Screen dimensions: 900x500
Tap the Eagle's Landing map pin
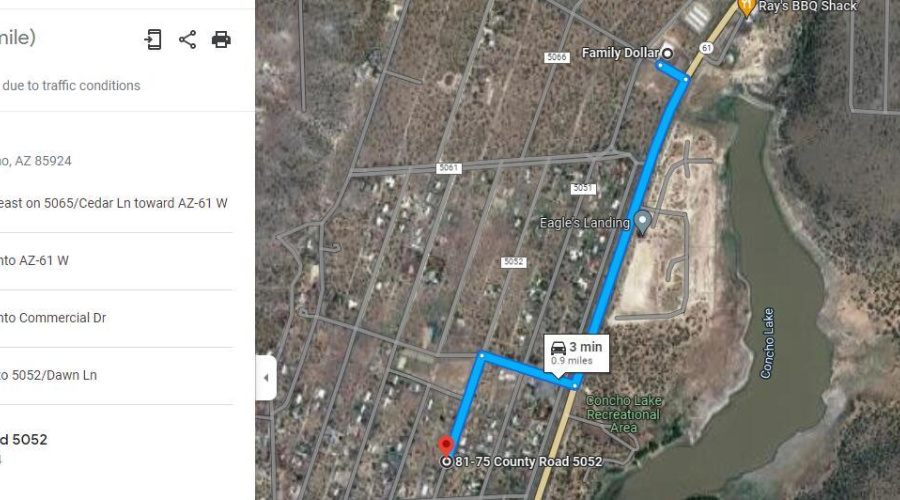pos(643,221)
